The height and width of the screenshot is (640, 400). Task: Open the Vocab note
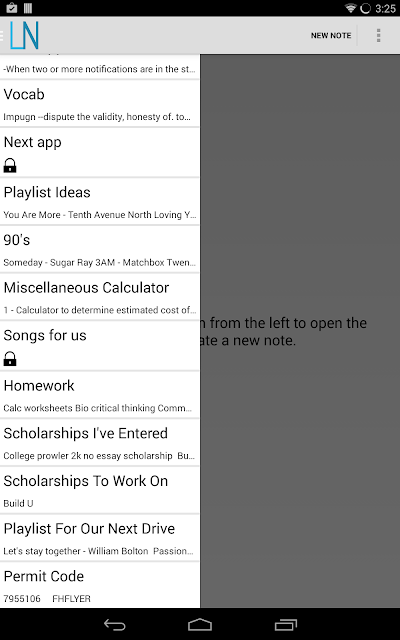click(100, 104)
